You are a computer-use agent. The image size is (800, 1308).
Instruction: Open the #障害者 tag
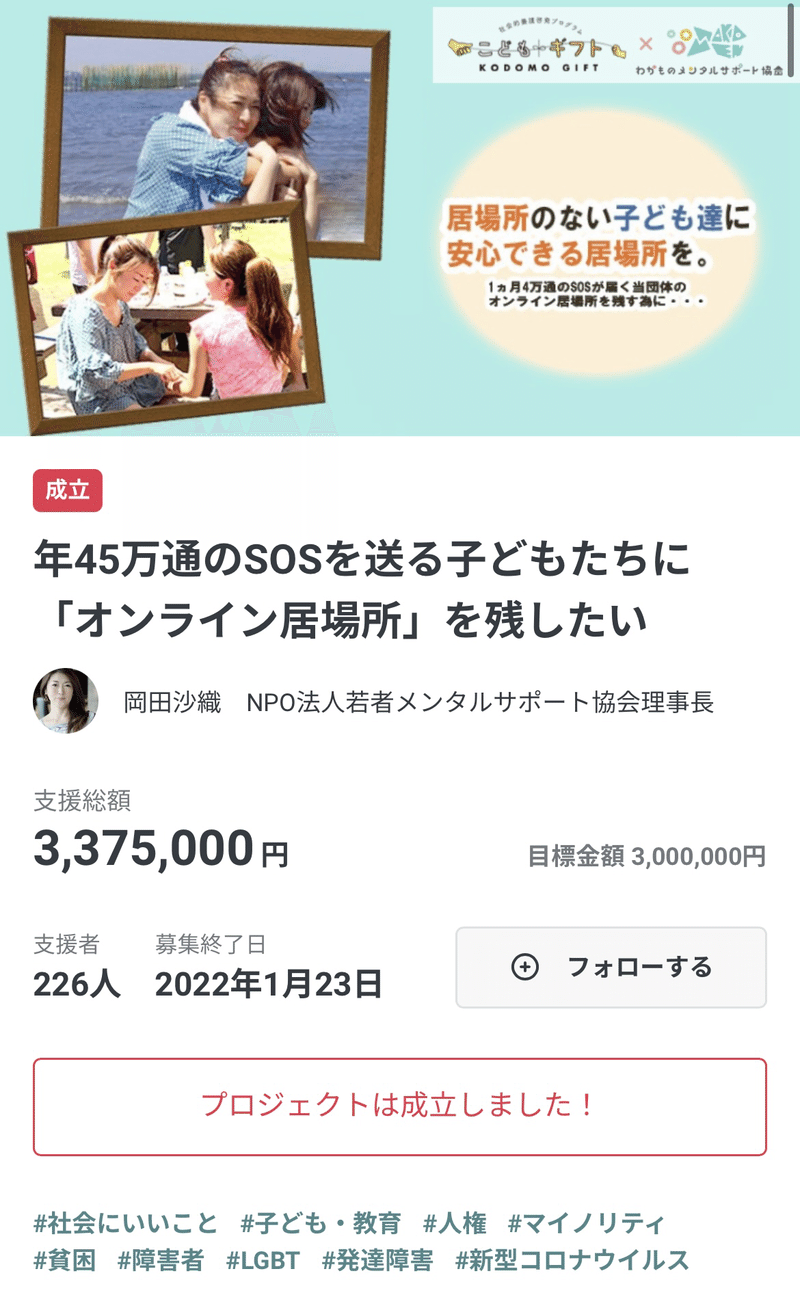pyautogui.click(x=160, y=1261)
